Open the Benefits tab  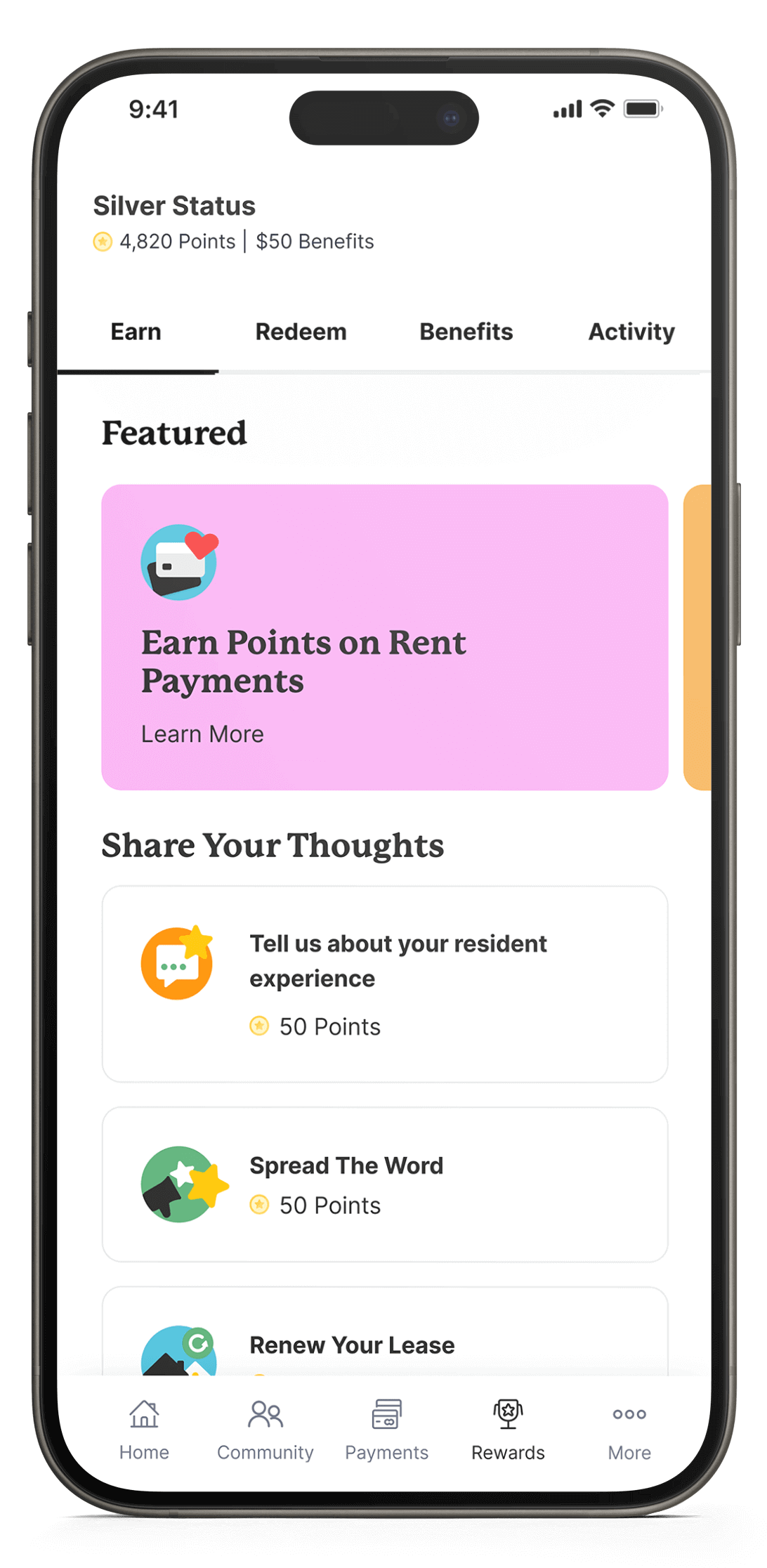[466, 332]
